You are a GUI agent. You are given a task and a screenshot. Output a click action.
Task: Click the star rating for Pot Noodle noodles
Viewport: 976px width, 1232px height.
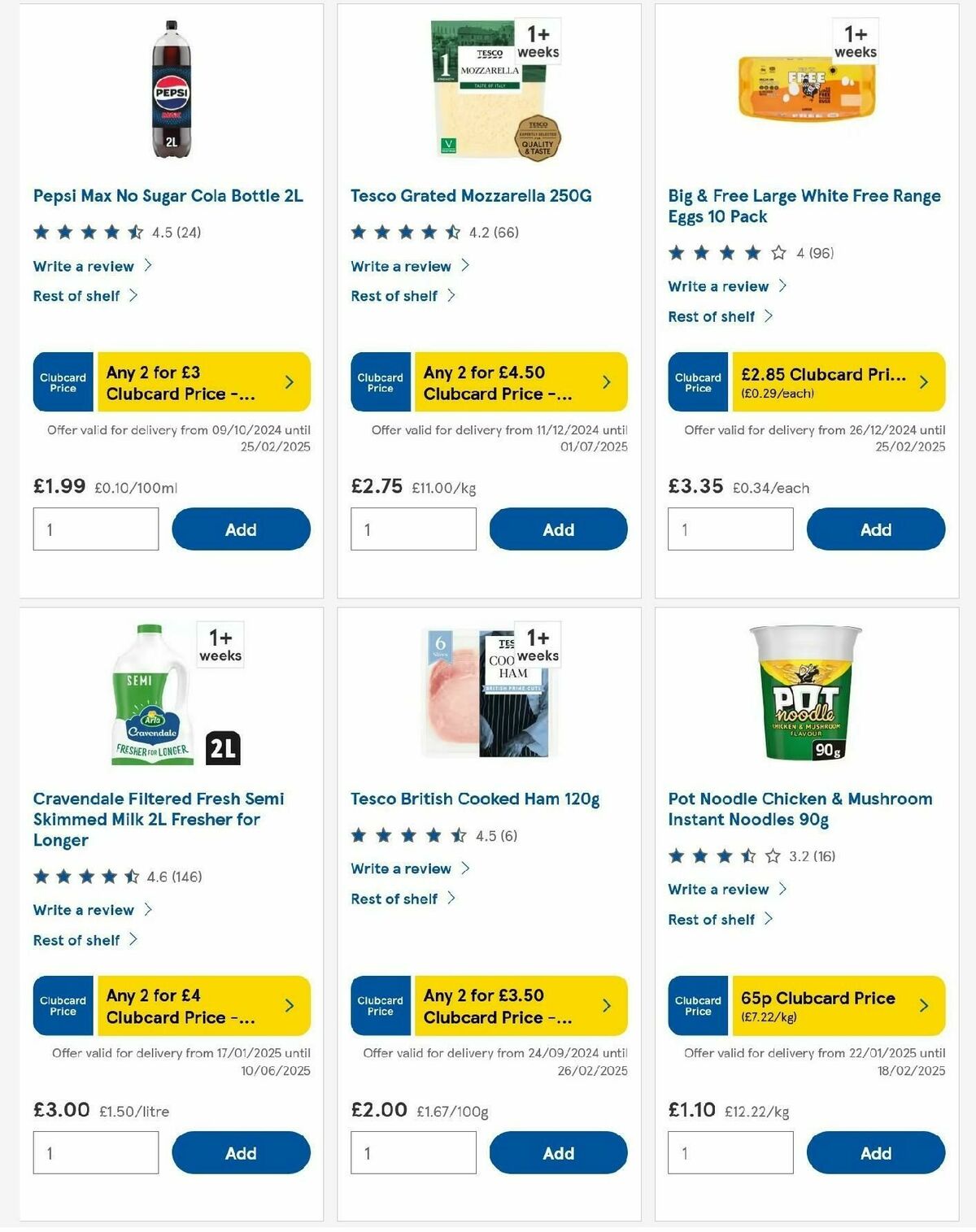[719, 855]
